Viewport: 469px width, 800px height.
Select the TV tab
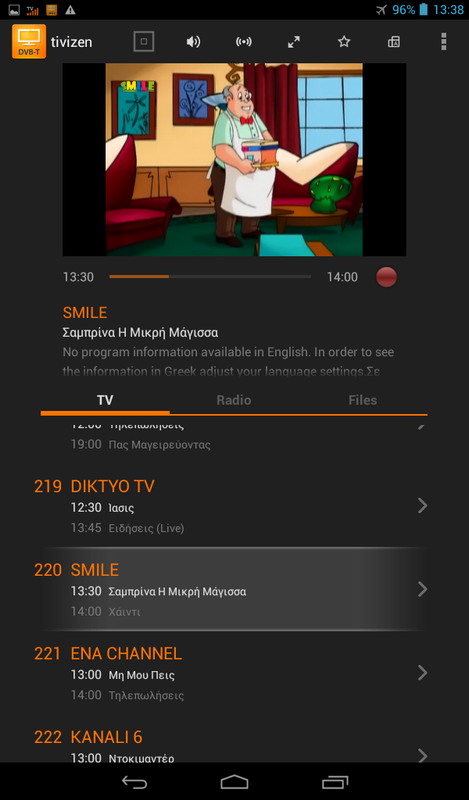click(x=105, y=401)
